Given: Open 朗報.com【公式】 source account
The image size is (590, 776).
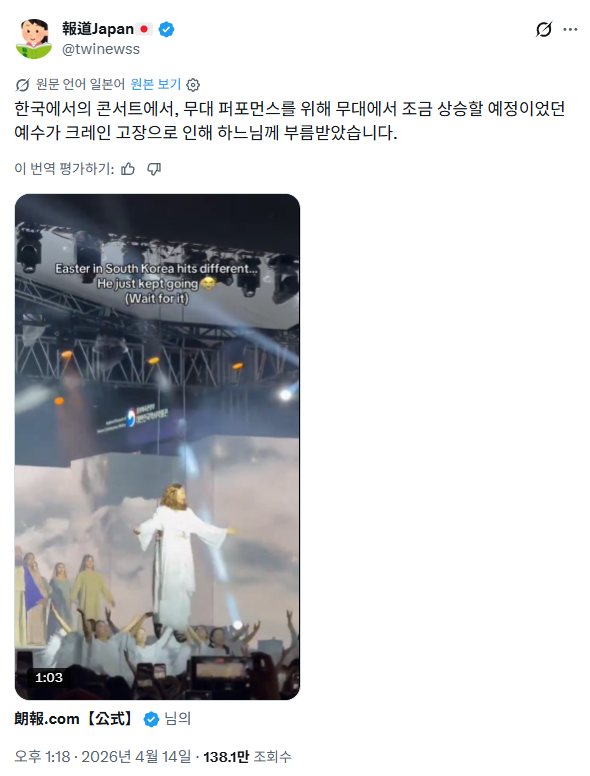Looking at the screenshot, I should point(73,719).
